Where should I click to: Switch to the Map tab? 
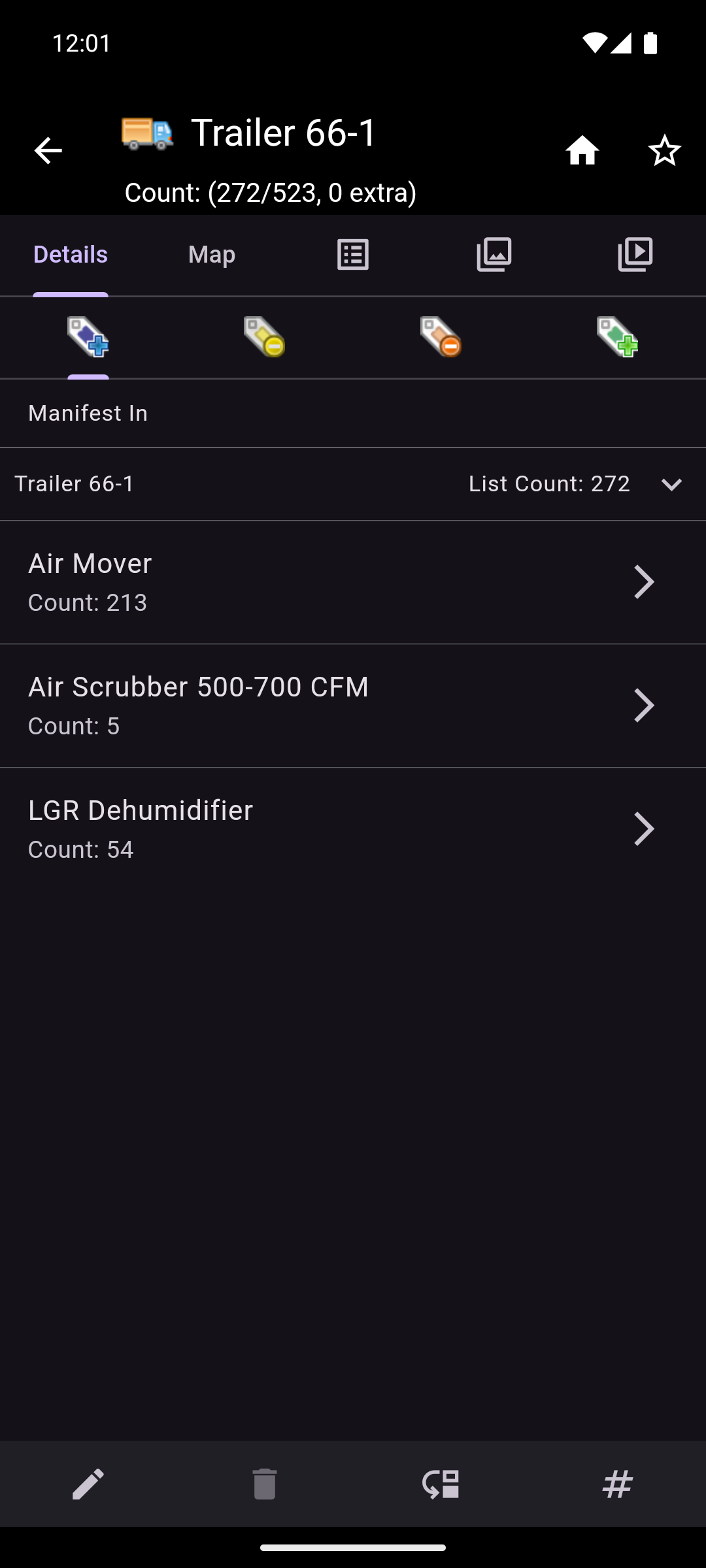click(211, 254)
